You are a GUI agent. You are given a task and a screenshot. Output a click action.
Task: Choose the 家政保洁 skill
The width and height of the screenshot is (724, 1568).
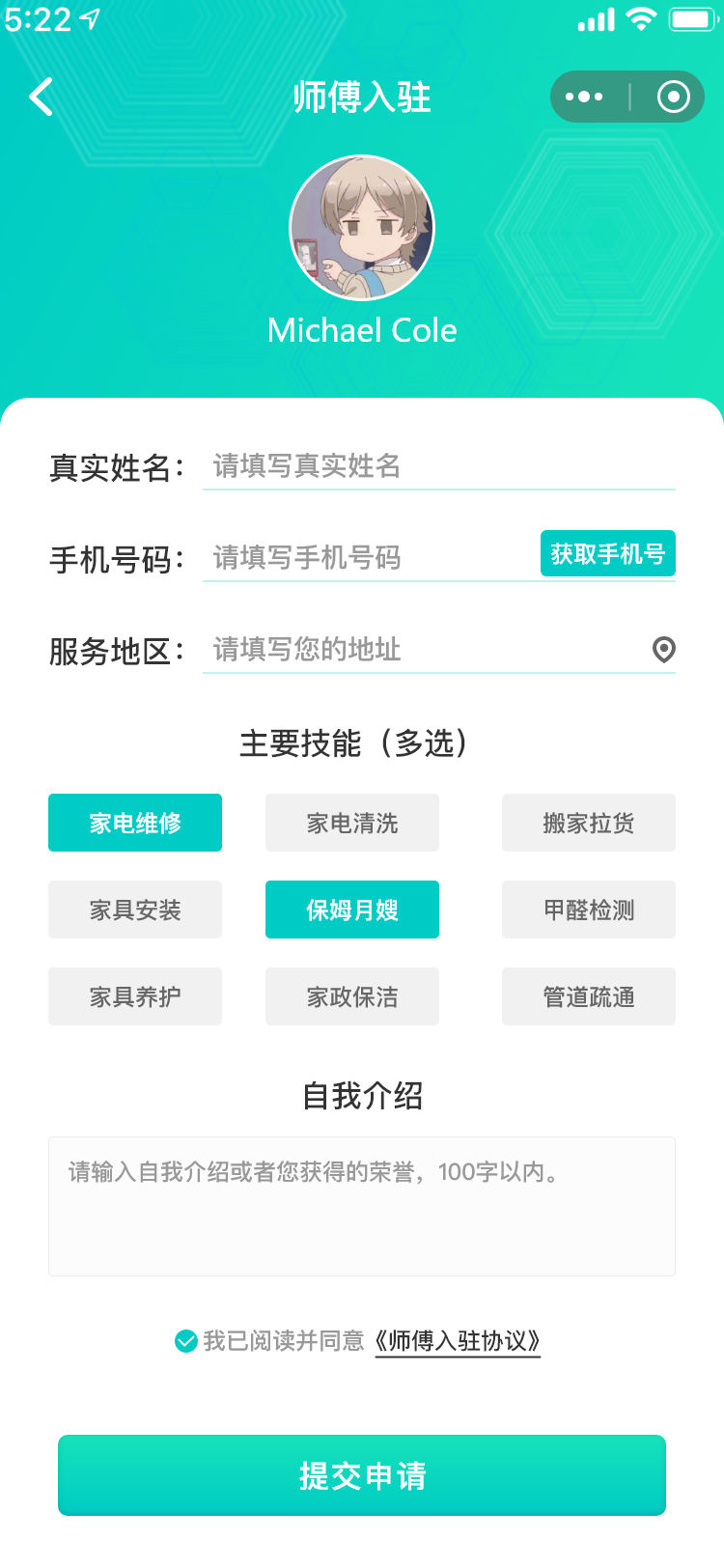(352, 996)
